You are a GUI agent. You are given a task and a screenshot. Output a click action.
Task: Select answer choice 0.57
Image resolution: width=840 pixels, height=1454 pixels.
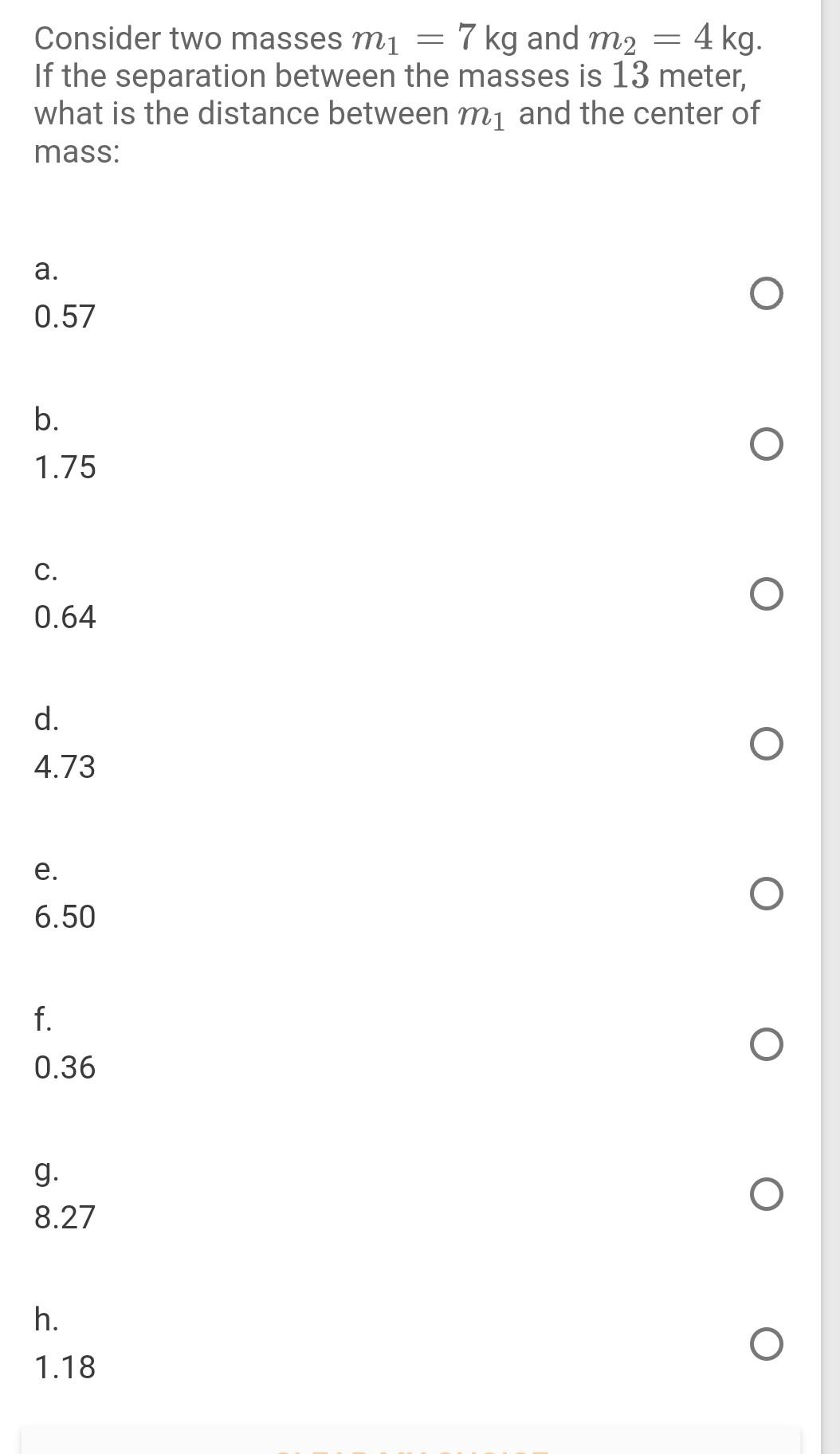65,316
